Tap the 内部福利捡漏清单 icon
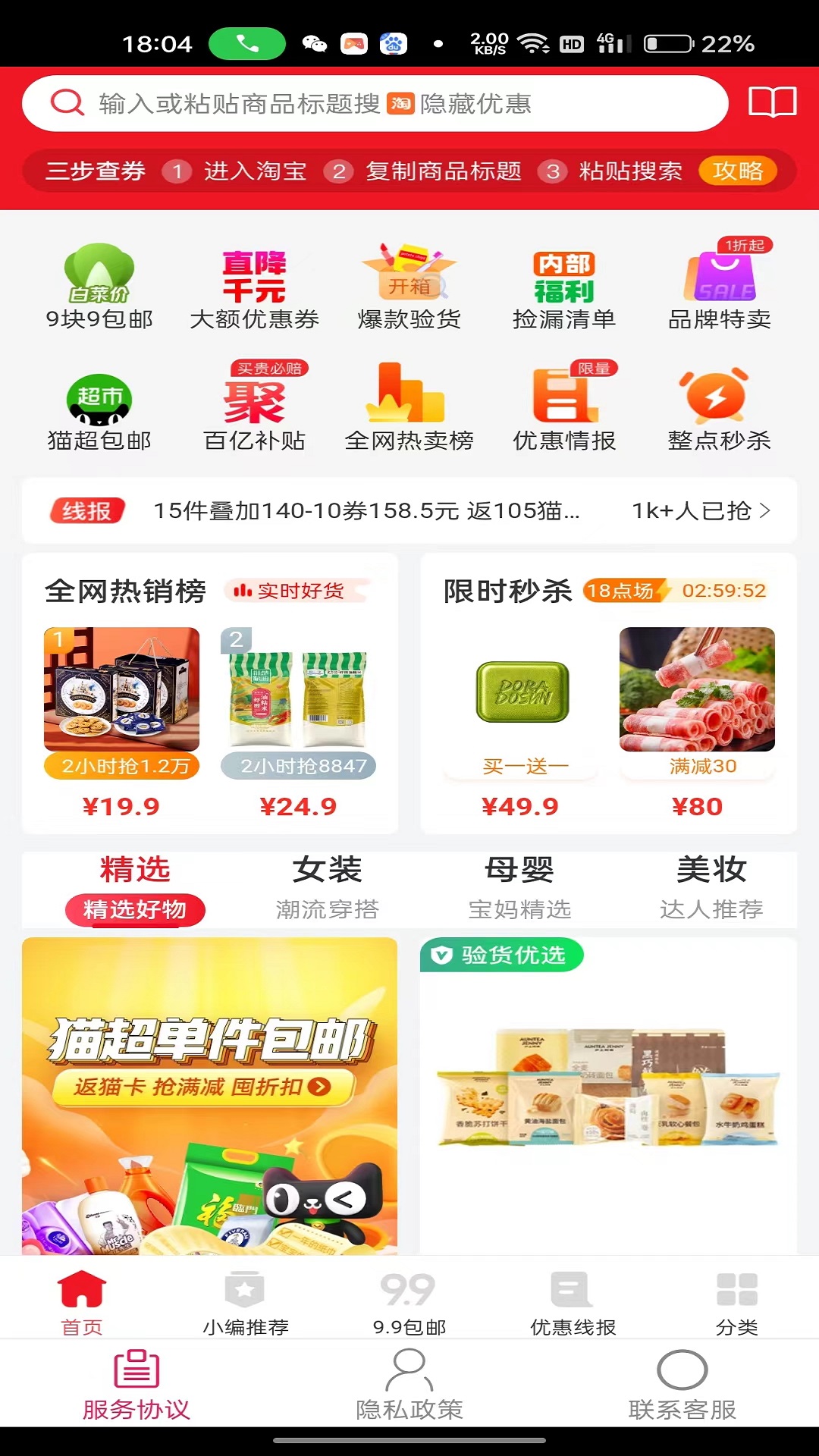Screen dimensions: 819x1456 pos(565,277)
